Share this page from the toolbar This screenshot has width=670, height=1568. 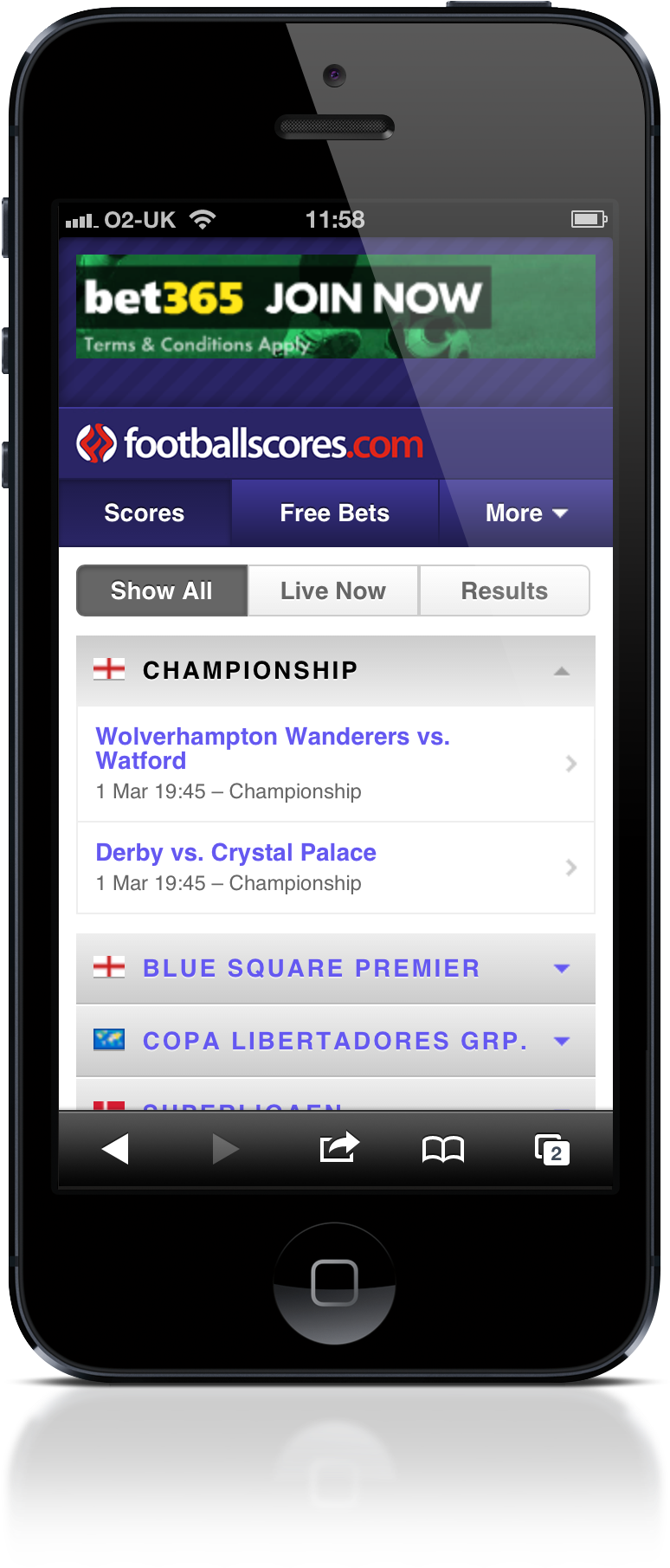338,1149
